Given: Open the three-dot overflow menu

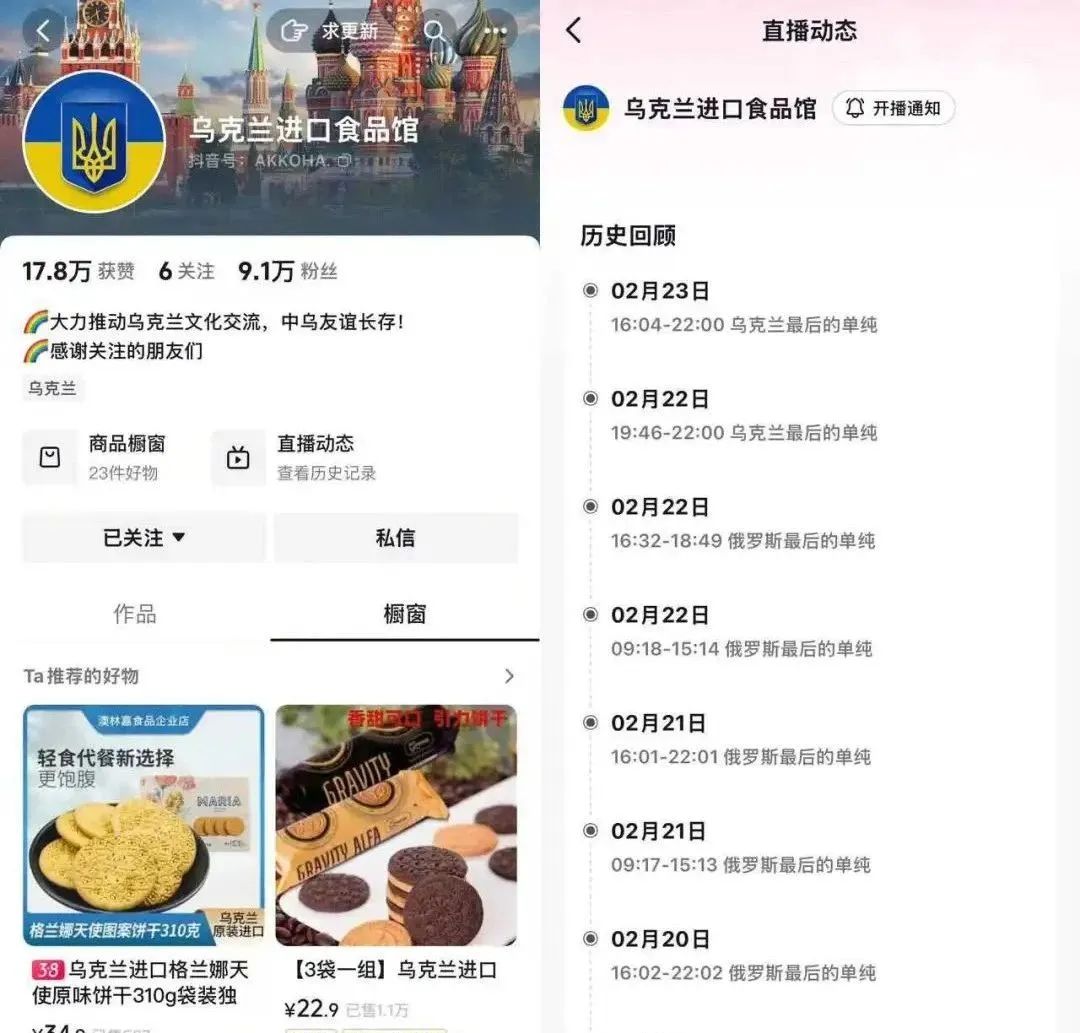Looking at the screenshot, I should point(498,30).
